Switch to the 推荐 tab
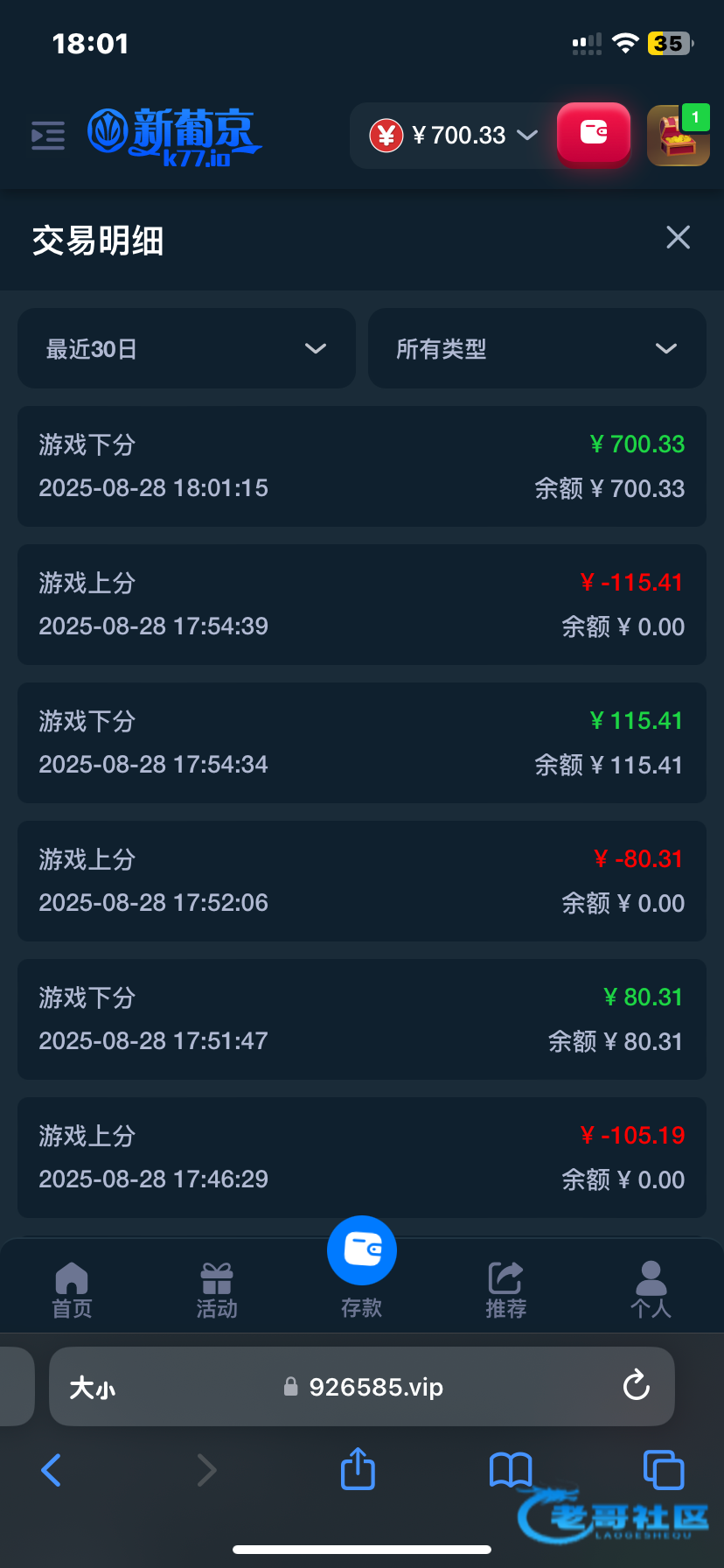 (506, 1290)
